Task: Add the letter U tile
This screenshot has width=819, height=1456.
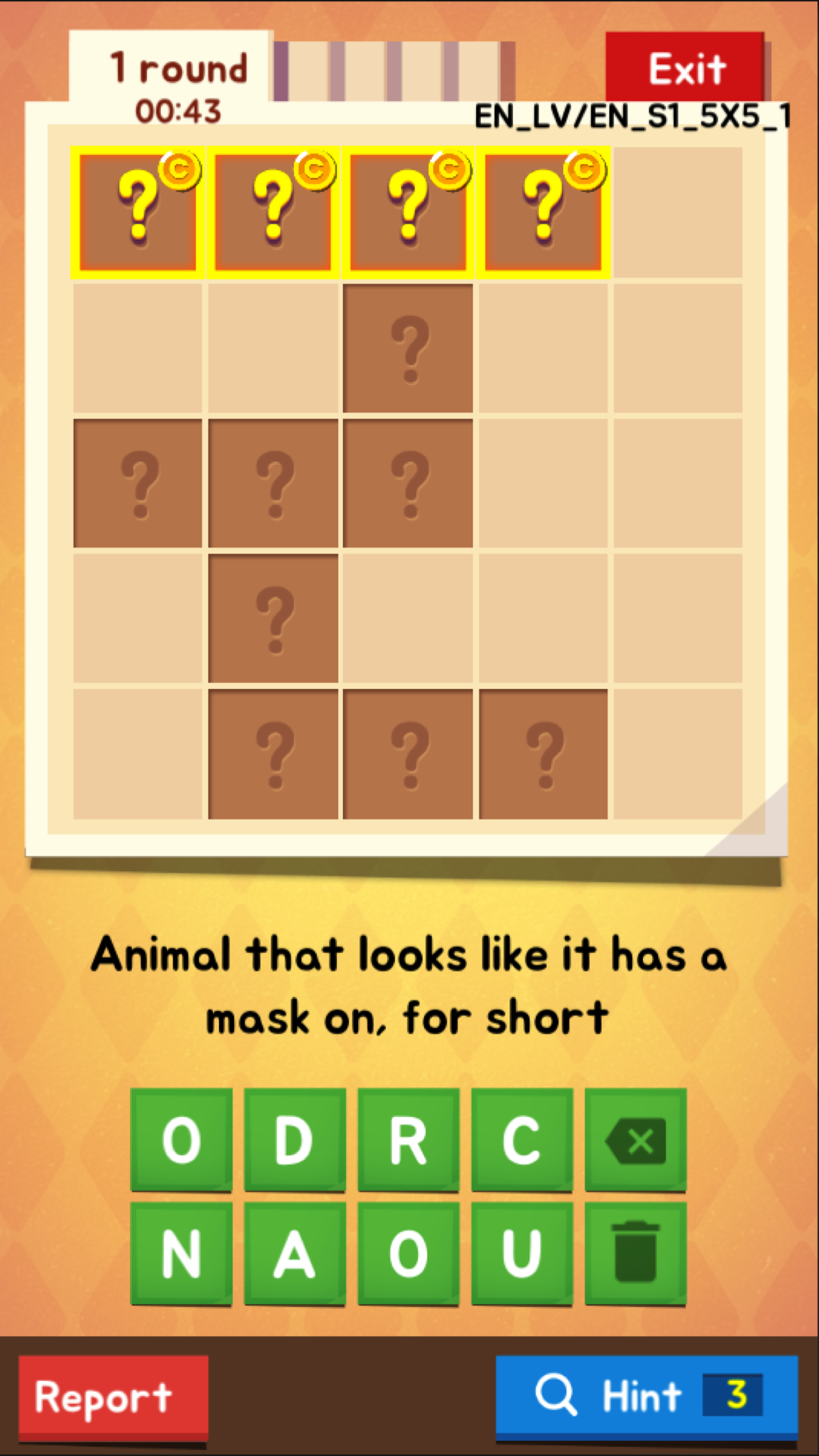Action: pos(522,1252)
